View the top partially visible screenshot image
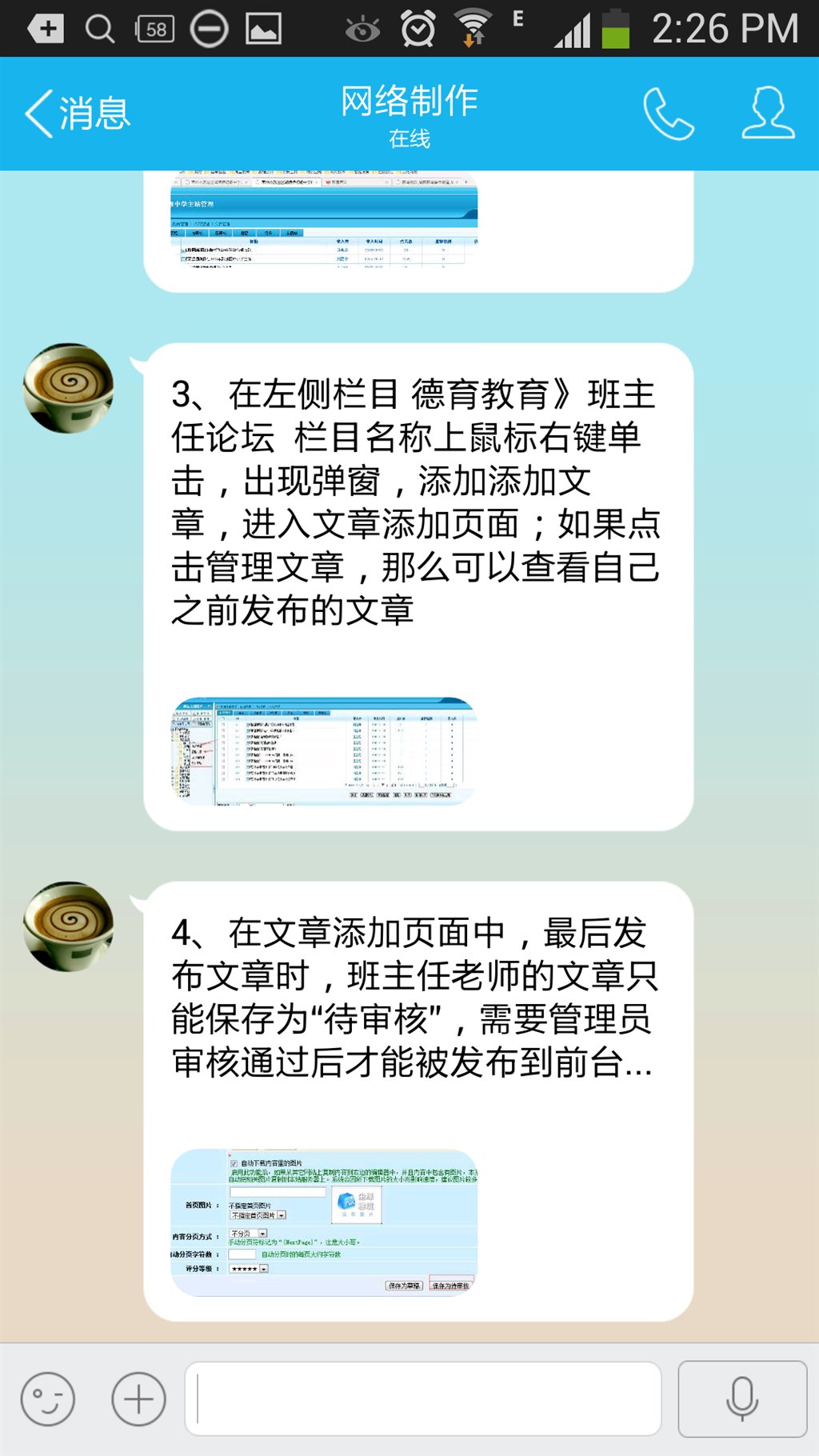 point(324,220)
